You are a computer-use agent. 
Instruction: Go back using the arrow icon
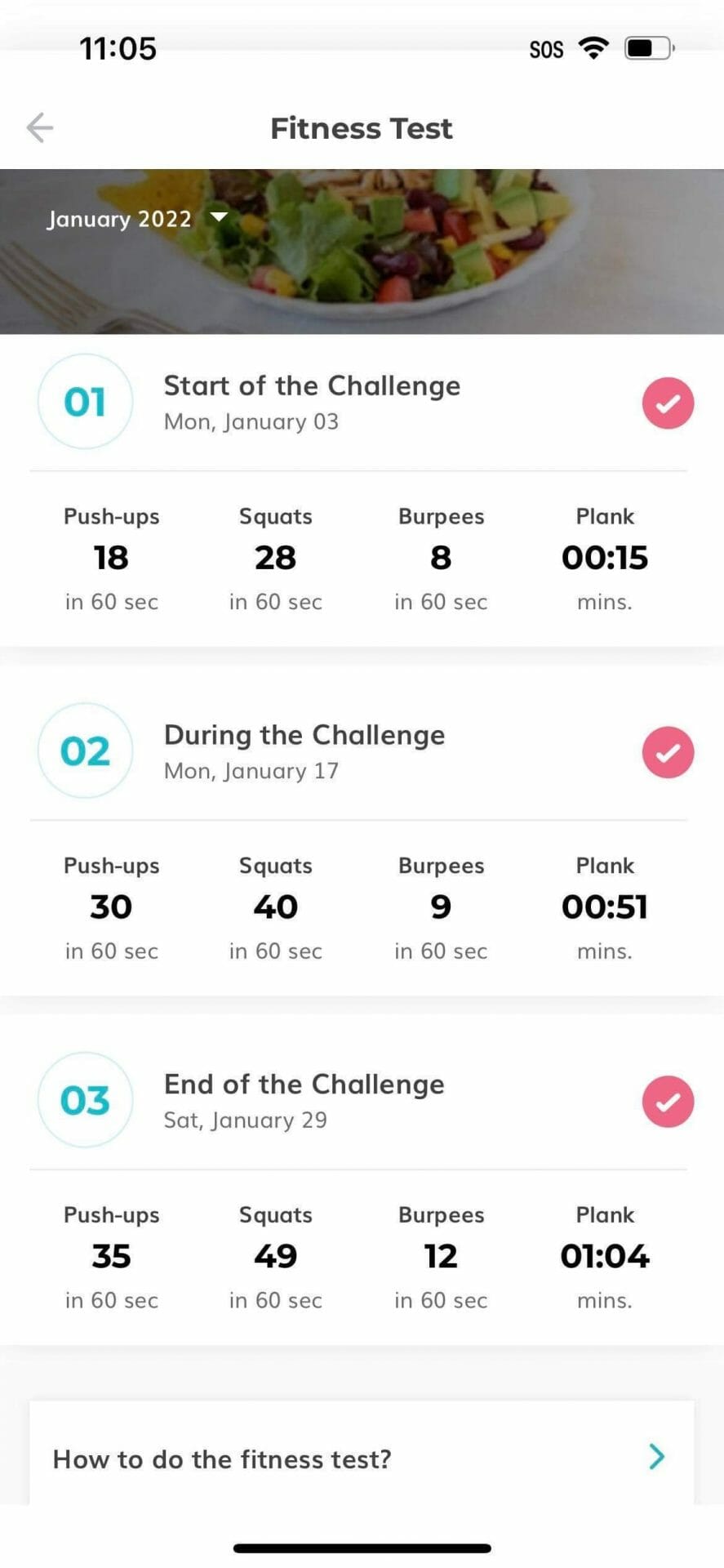[x=39, y=128]
